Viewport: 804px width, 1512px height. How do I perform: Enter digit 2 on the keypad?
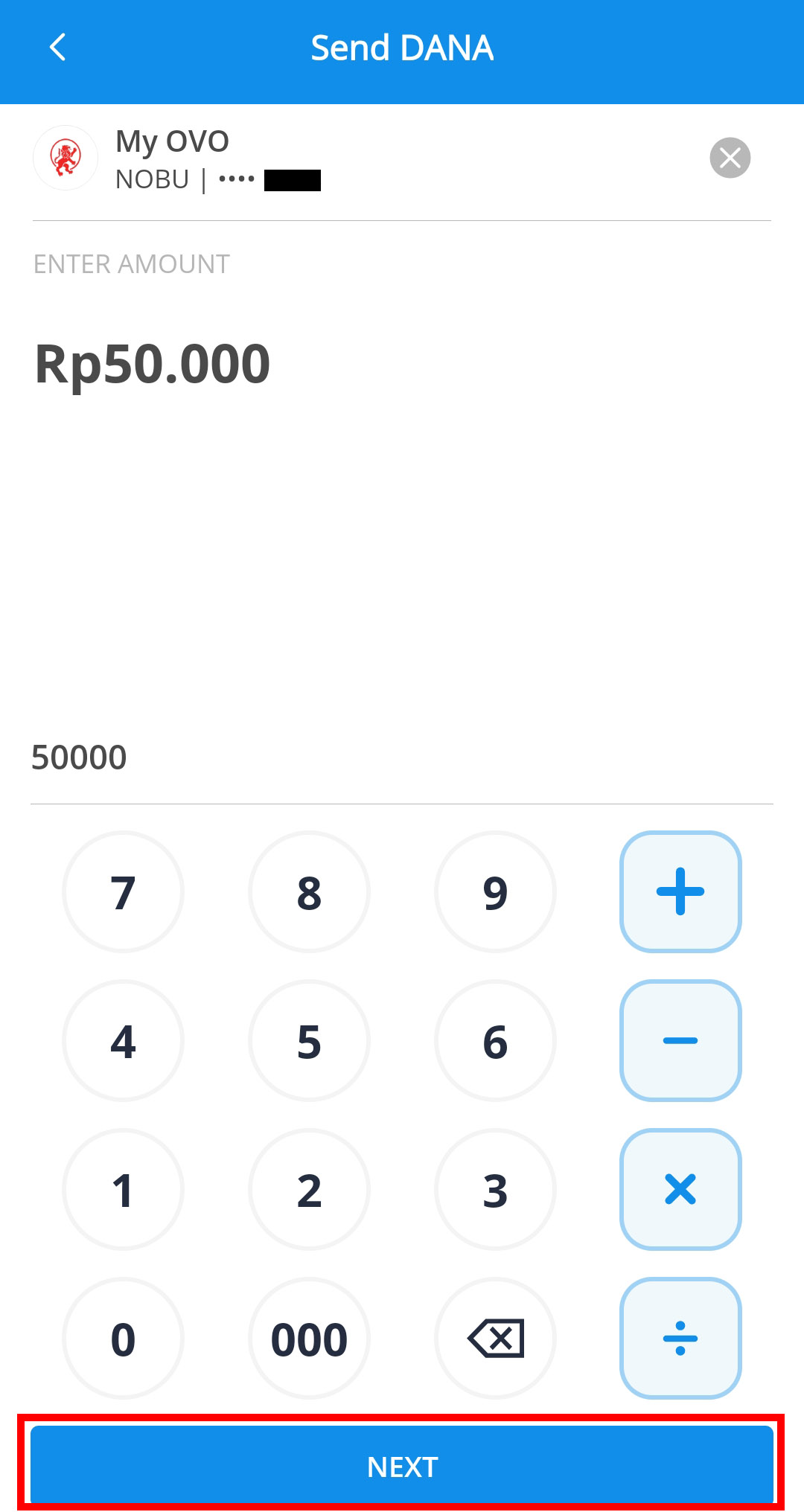pos(309,1189)
